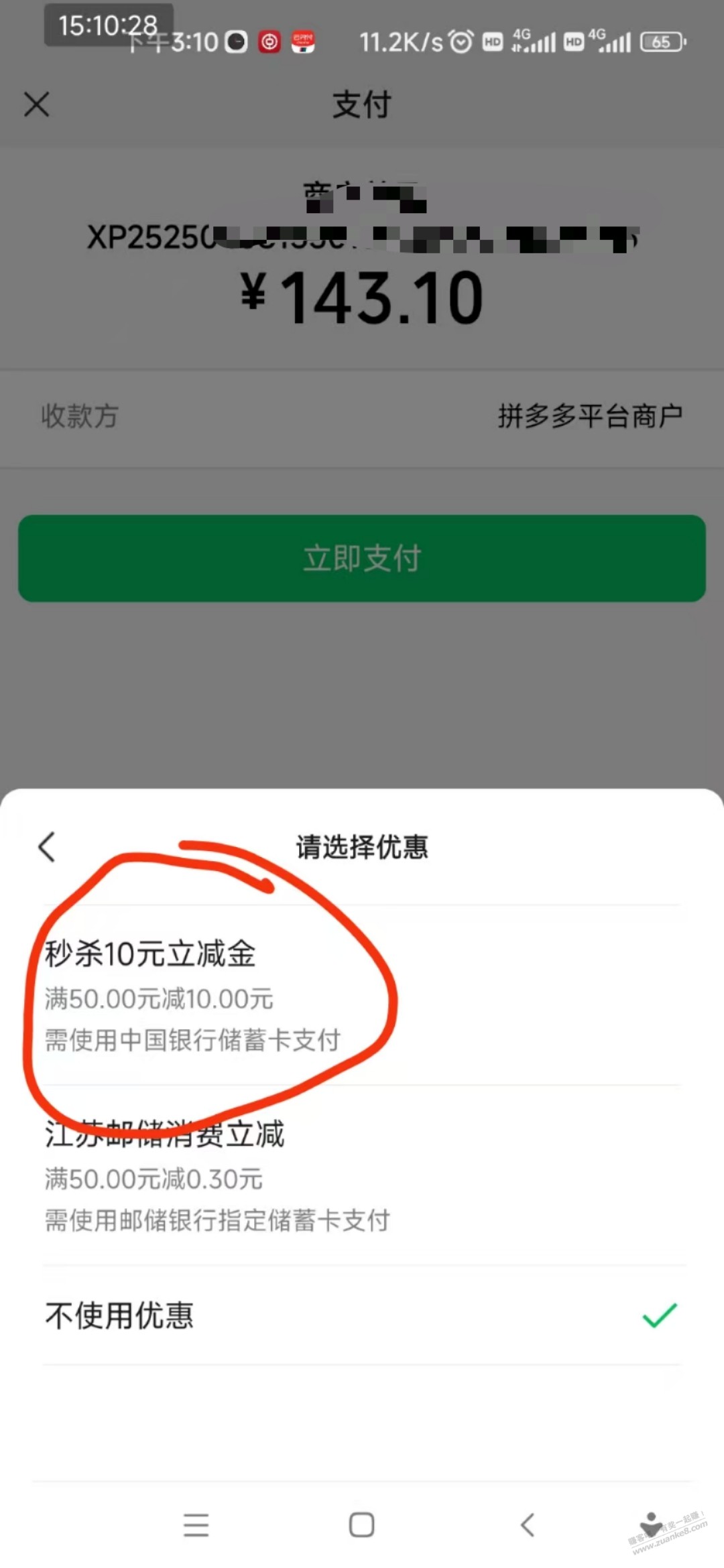Open recent apps from the navigation bar

(196, 1525)
